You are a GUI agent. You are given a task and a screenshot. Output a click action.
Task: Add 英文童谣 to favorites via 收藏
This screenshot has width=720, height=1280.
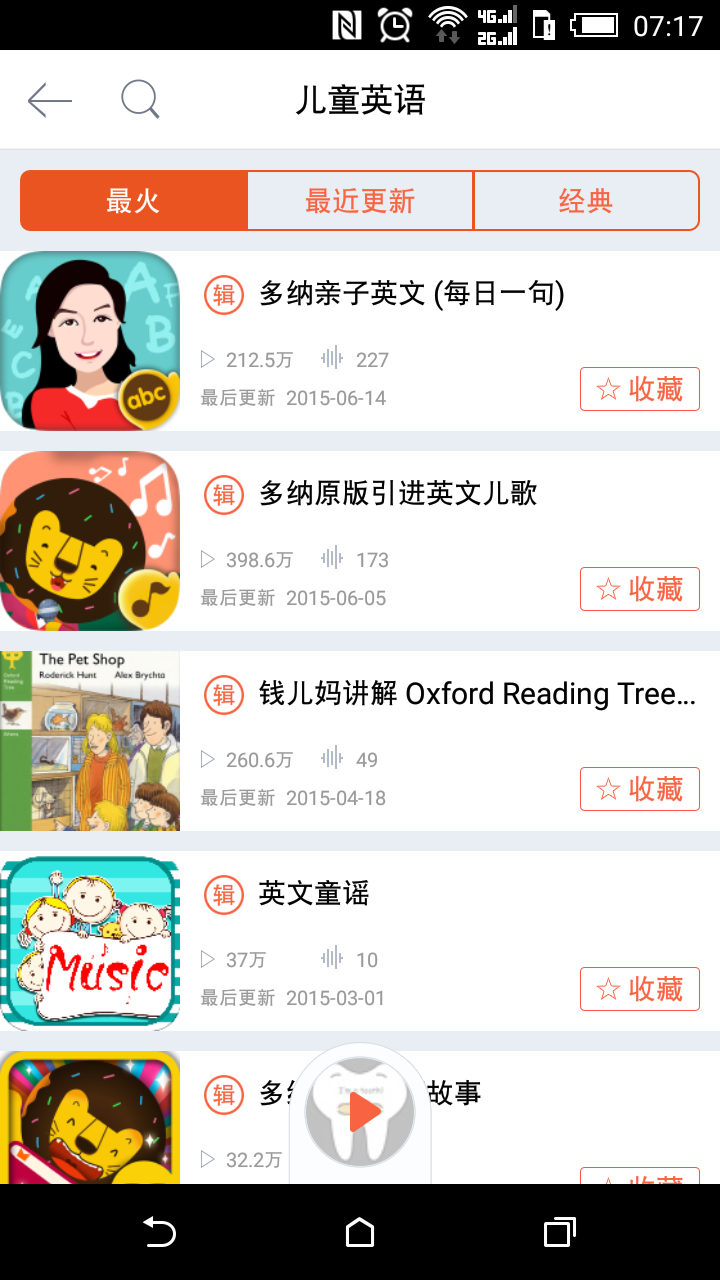click(x=639, y=989)
